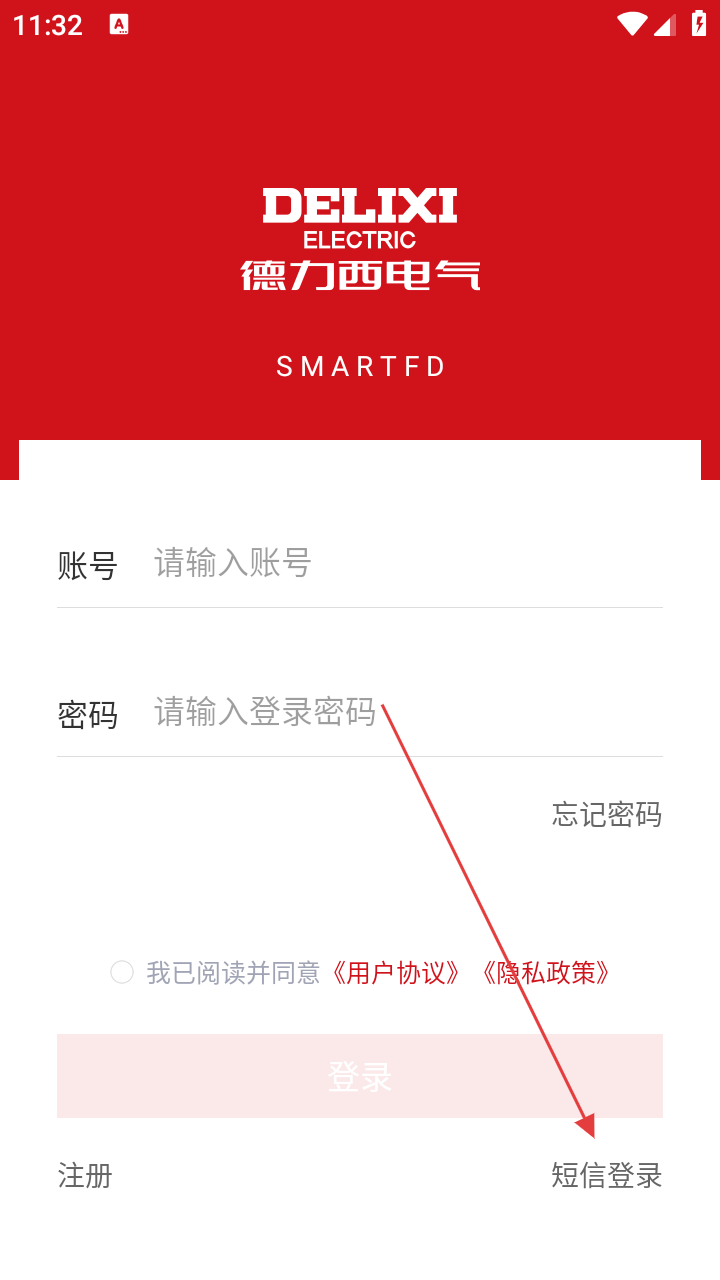Switch to 短信登录 SMS login
The width and height of the screenshot is (720, 1280).
(x=606, y=1175)
